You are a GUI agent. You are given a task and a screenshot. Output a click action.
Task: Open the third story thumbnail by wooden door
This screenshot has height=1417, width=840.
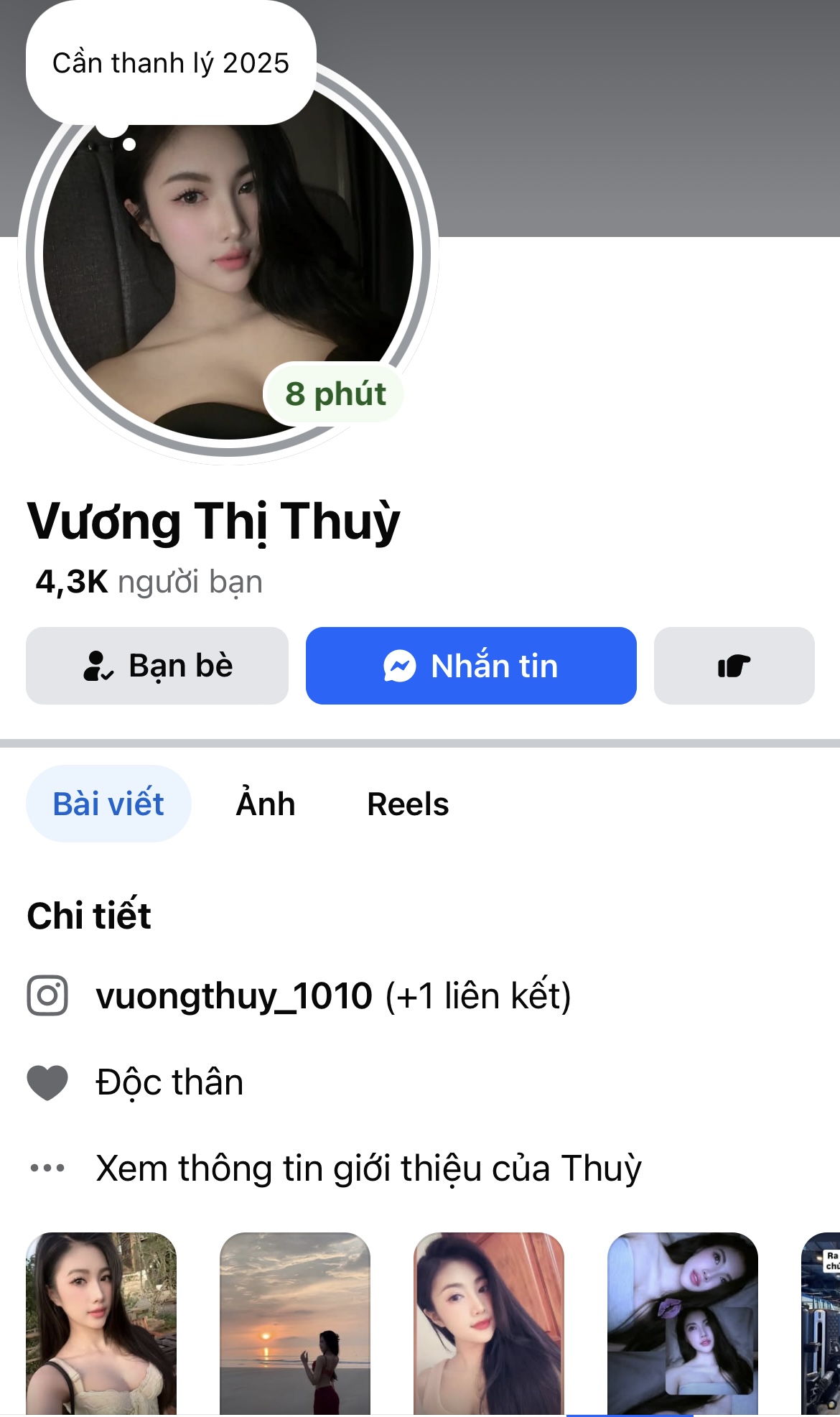pos(489,1324)
